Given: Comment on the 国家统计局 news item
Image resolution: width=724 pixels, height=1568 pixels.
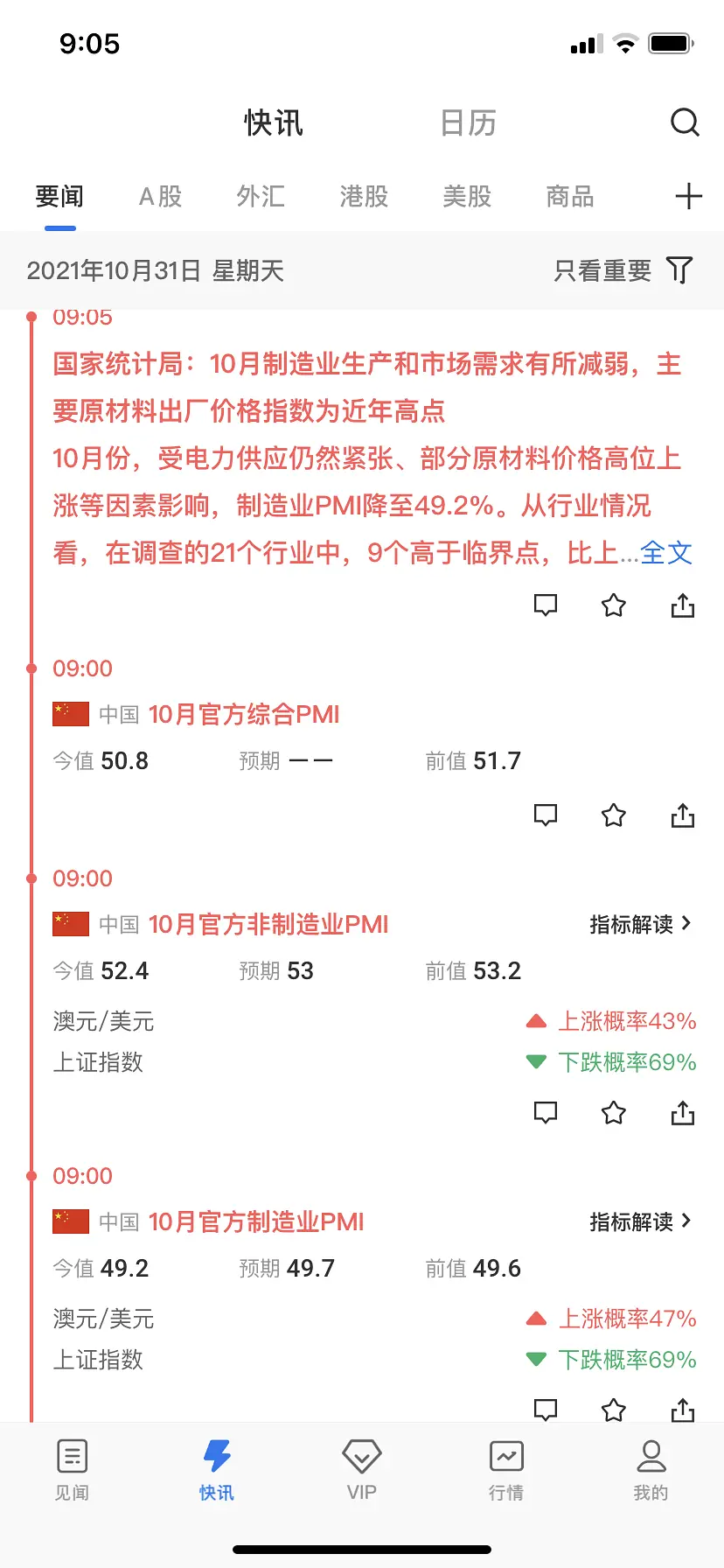Looking at the screenshot, I should (546, 605).
